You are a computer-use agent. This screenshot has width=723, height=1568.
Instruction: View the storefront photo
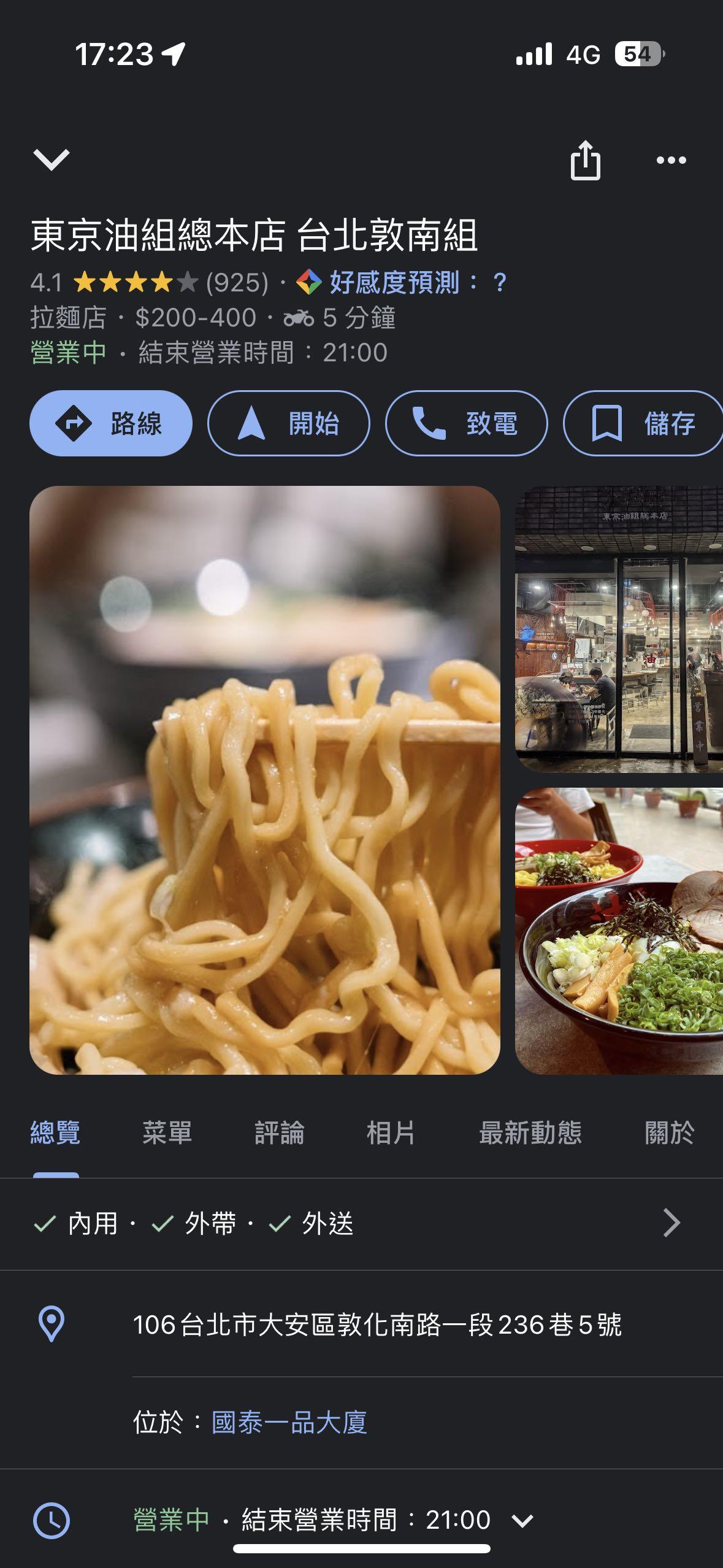618,629
